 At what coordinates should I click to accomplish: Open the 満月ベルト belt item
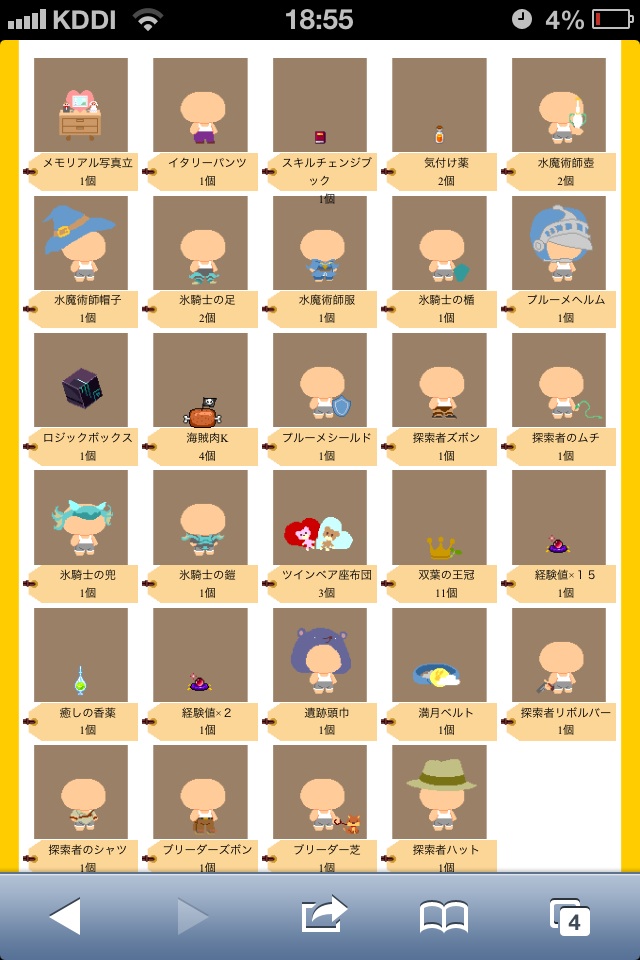tap(439, 656)
